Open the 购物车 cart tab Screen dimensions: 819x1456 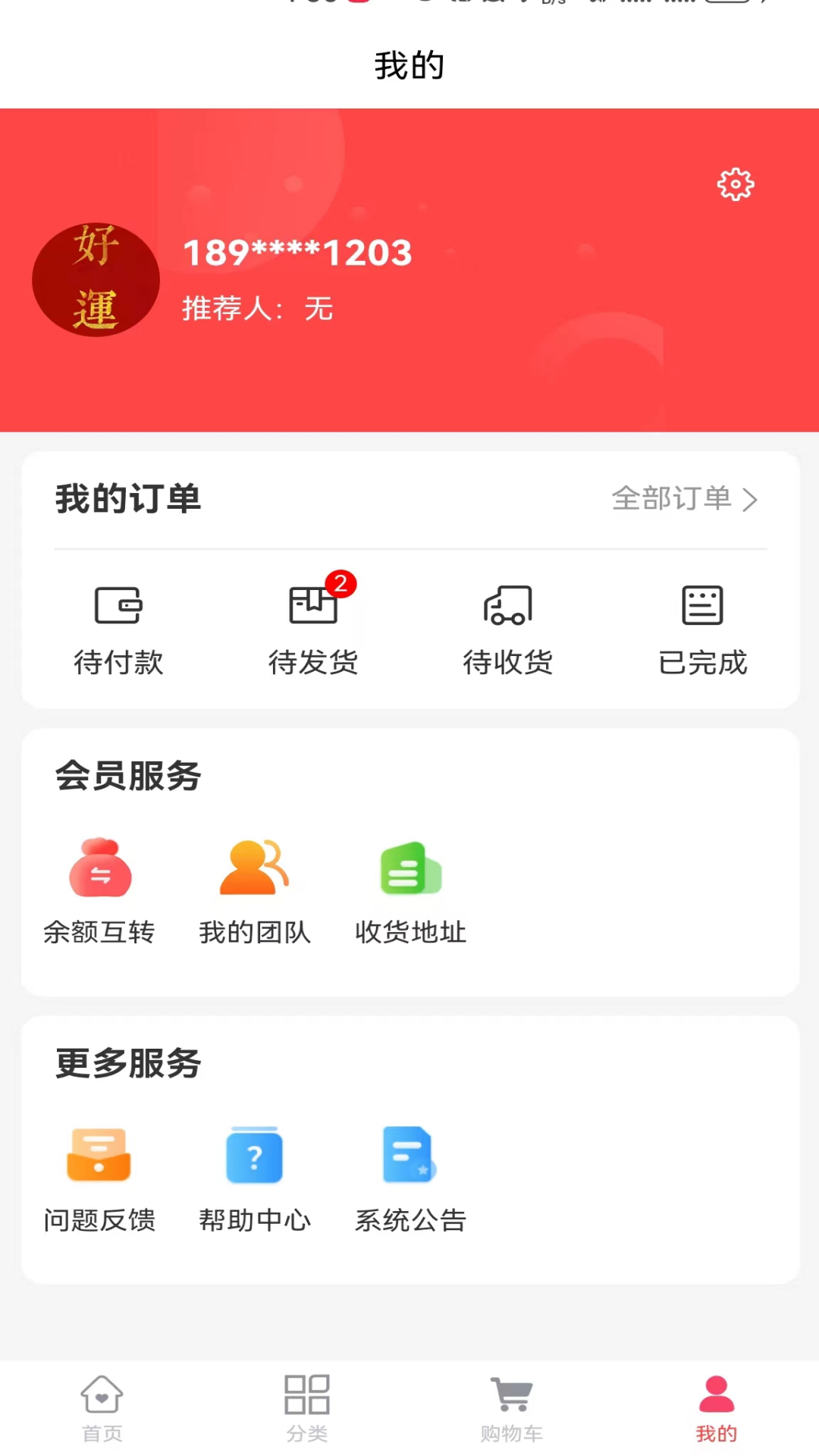point(512,1407)
